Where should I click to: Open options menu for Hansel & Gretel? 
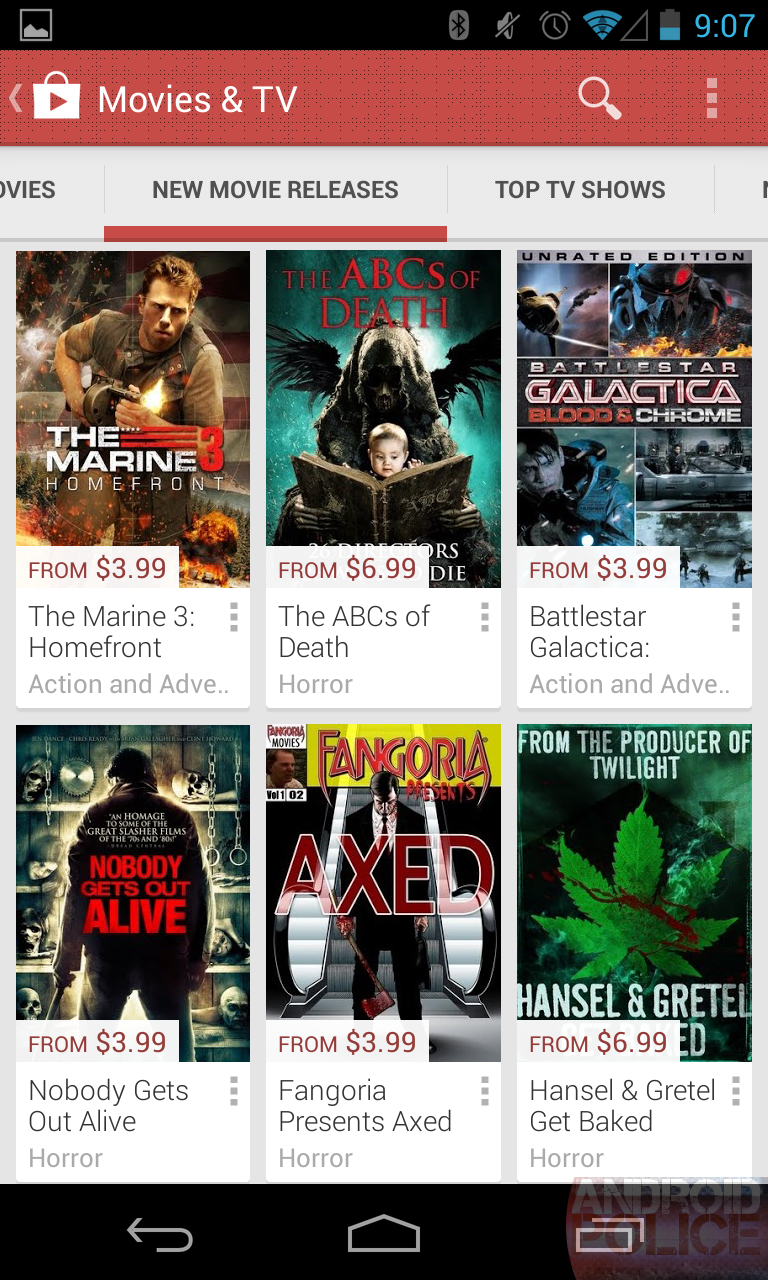point(735,1091)
